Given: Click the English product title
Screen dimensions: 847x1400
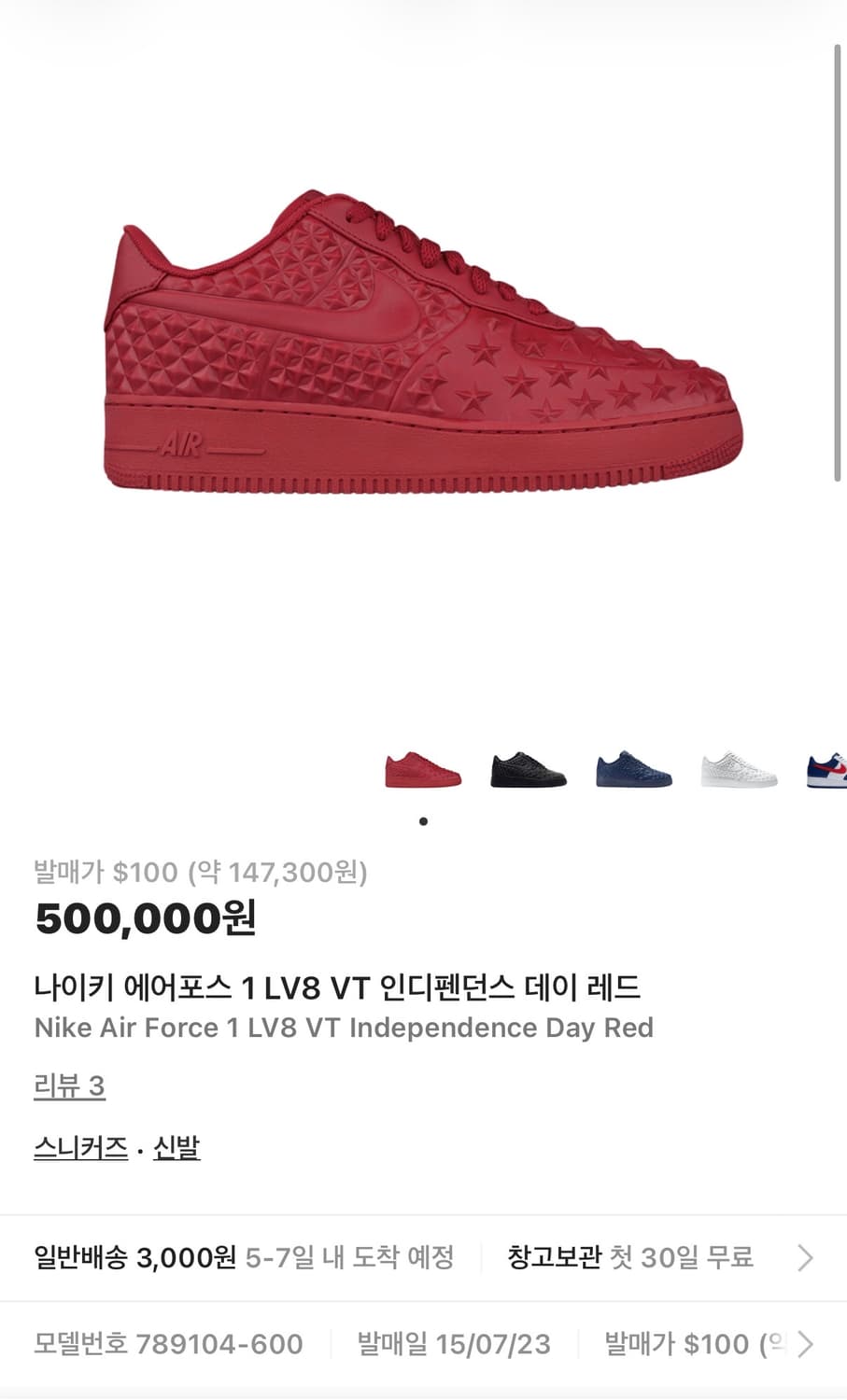Looking at the screenshot, I should pyautogui.click(x=345, y=1028).
